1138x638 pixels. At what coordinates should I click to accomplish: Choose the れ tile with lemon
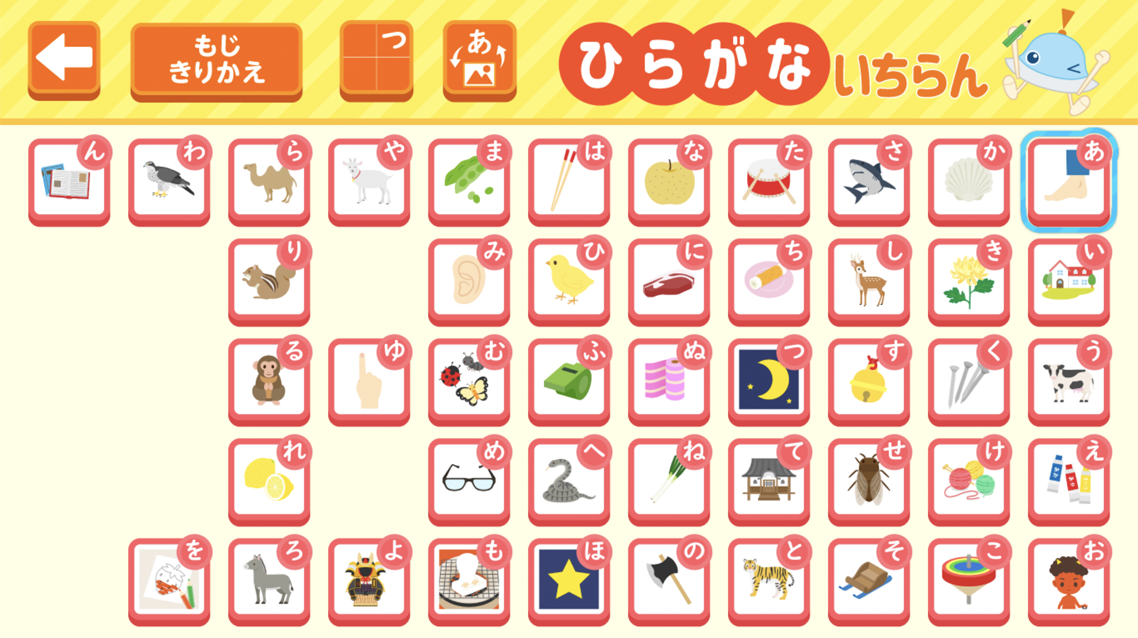268,481
